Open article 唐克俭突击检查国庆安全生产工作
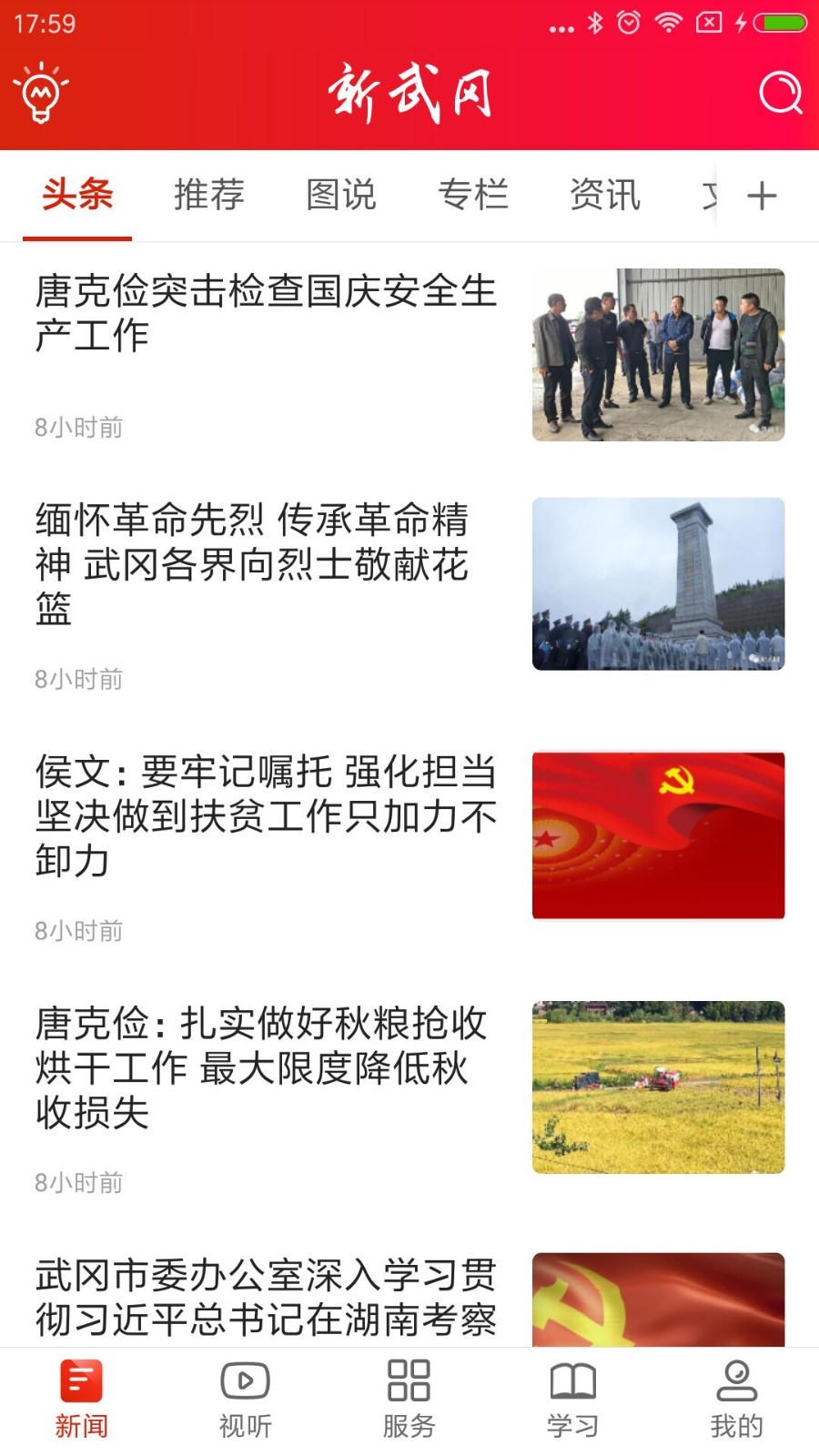 click(266, 313)
